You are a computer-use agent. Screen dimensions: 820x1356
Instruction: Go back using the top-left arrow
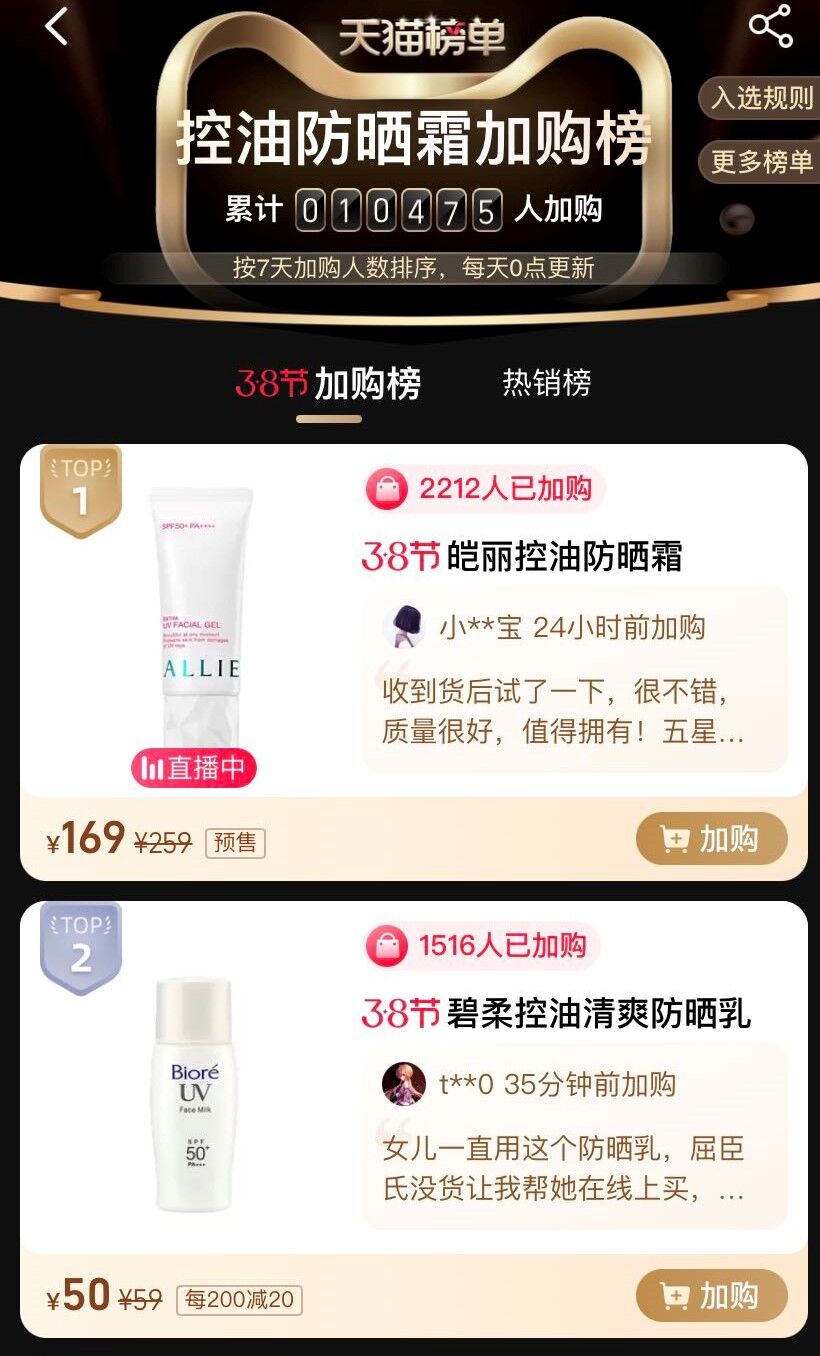tap(57, 27)
